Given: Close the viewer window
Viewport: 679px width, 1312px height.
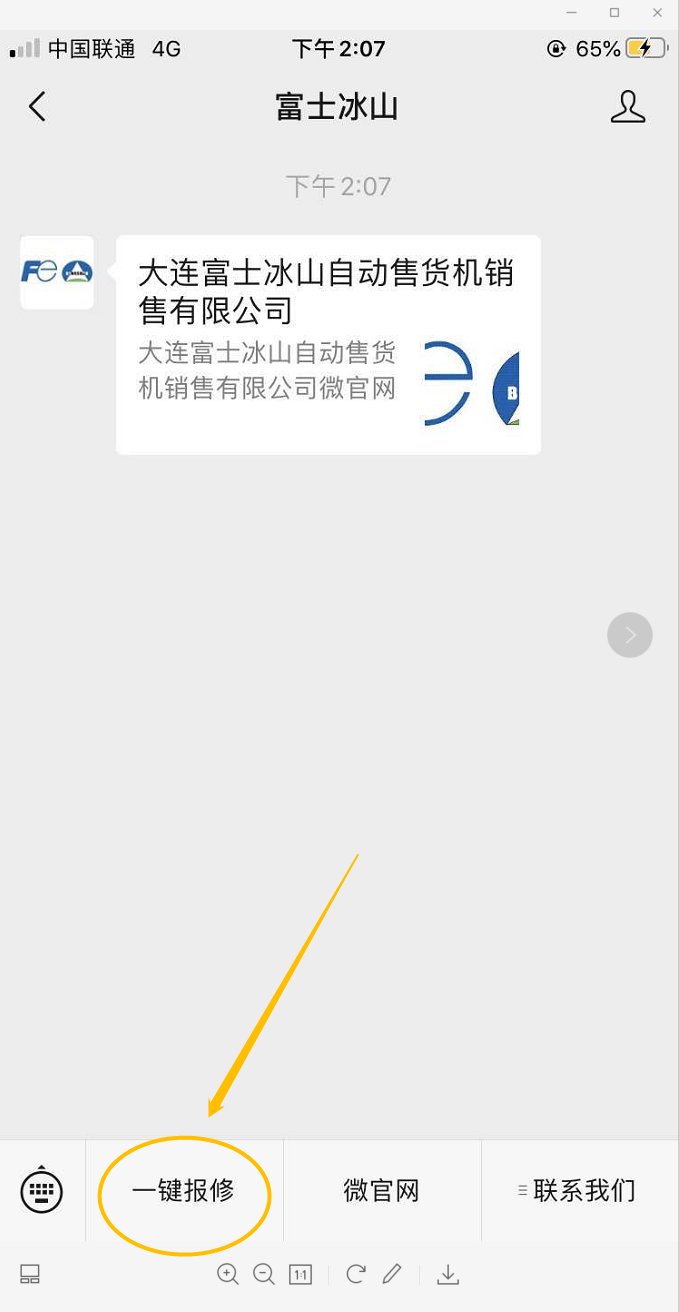Looking at the screenshot, I should (657, 13).
